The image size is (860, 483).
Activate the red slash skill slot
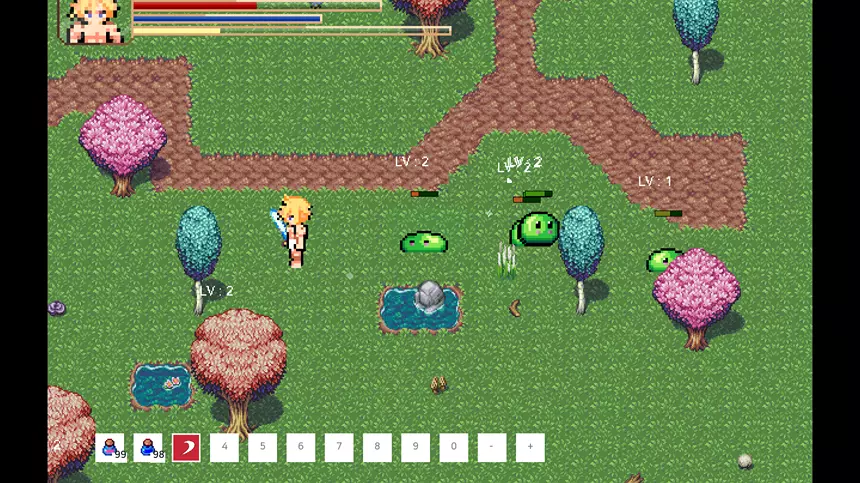coord(186,447)
